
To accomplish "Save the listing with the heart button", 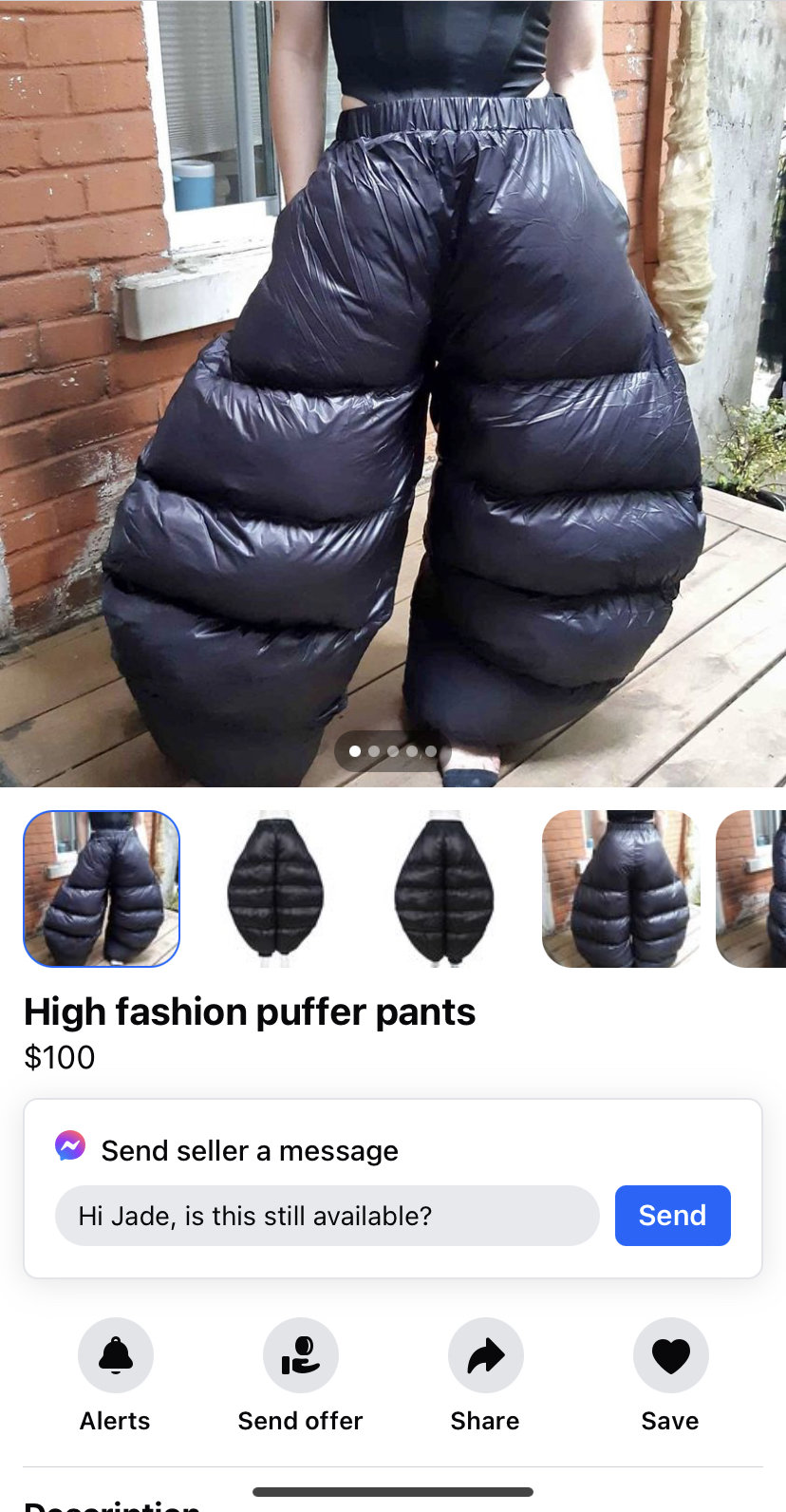I will (670, 1355).
